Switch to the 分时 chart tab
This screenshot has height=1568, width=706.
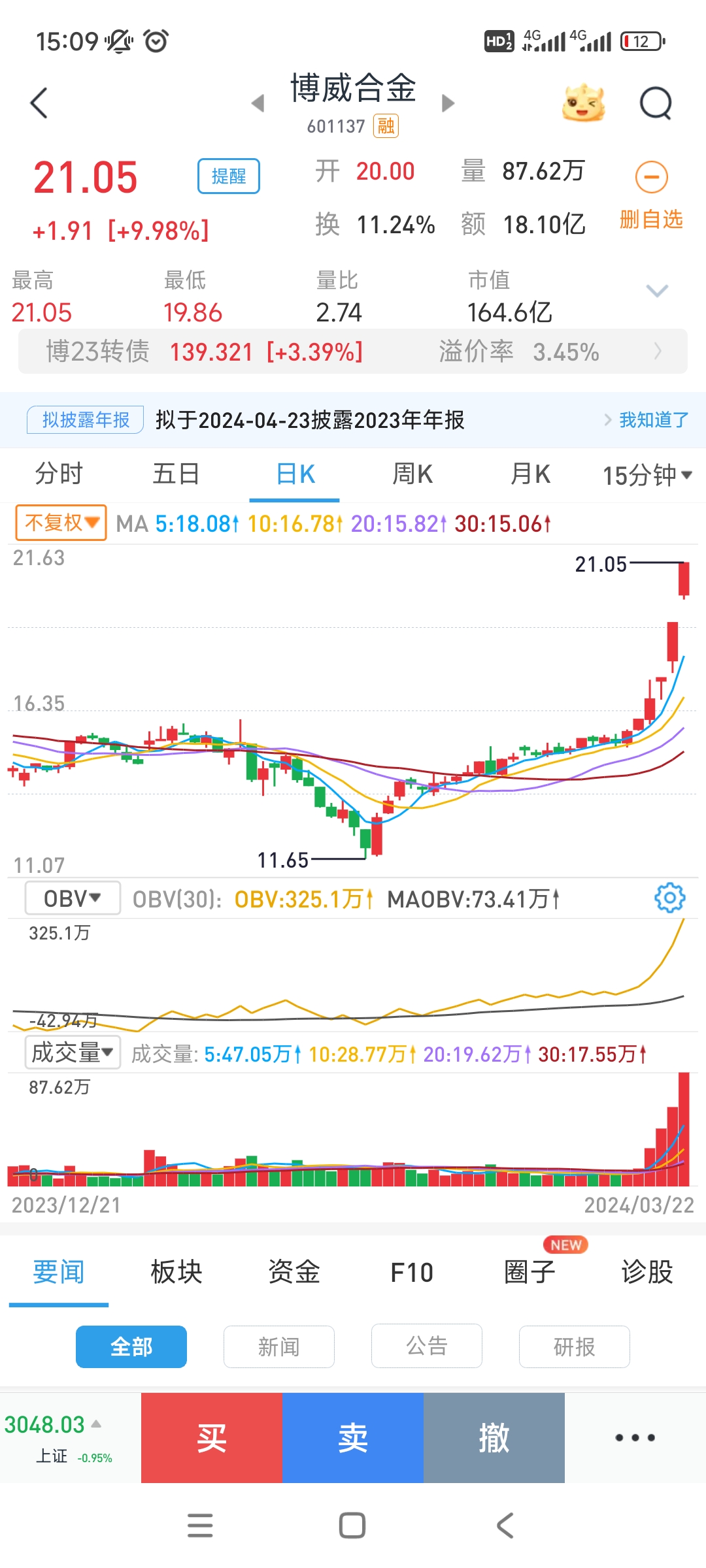pos(59,474)
